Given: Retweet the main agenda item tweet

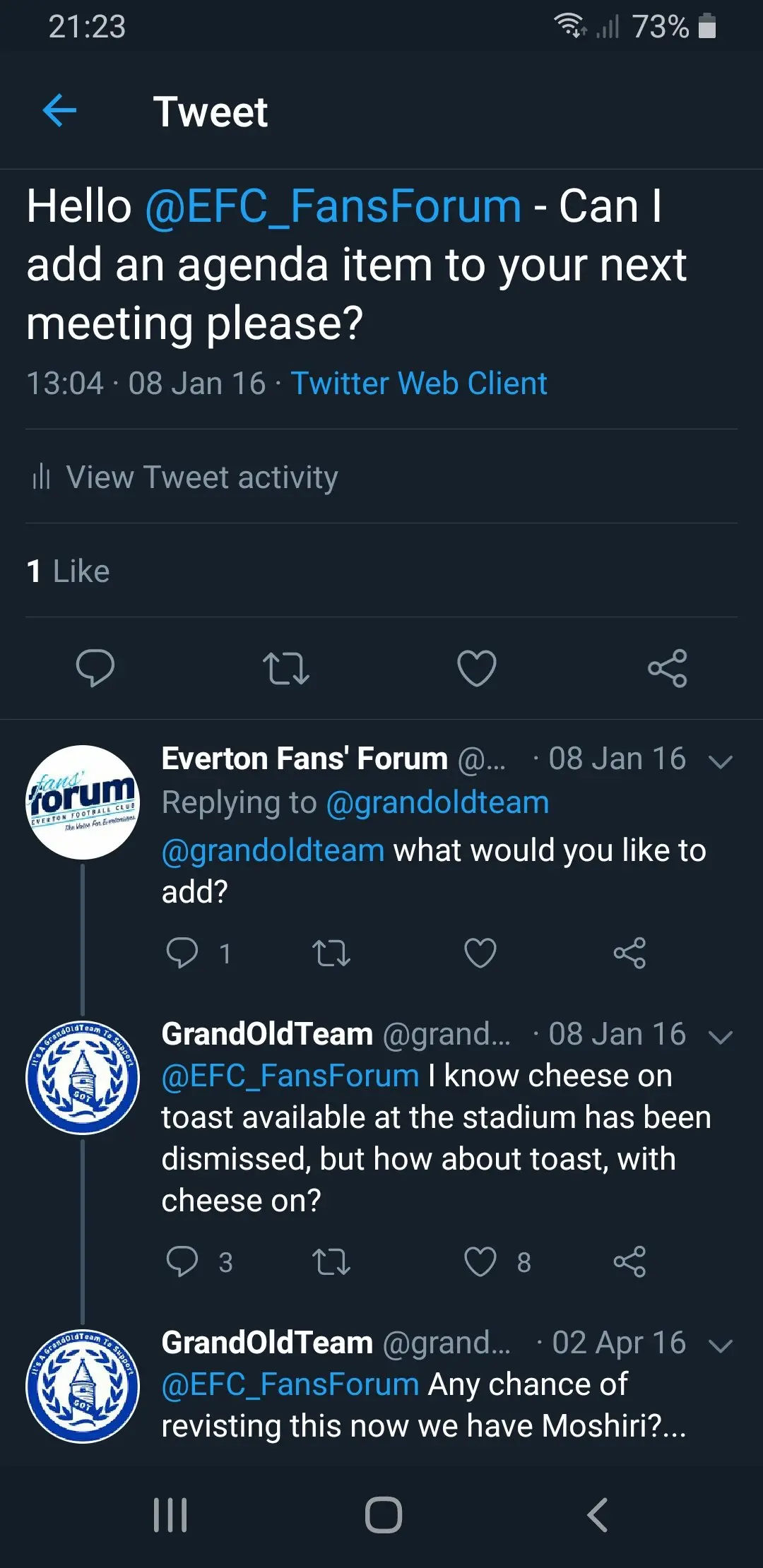Looking at the screenshot, I should pyautogui.click(x=285, y=667).
